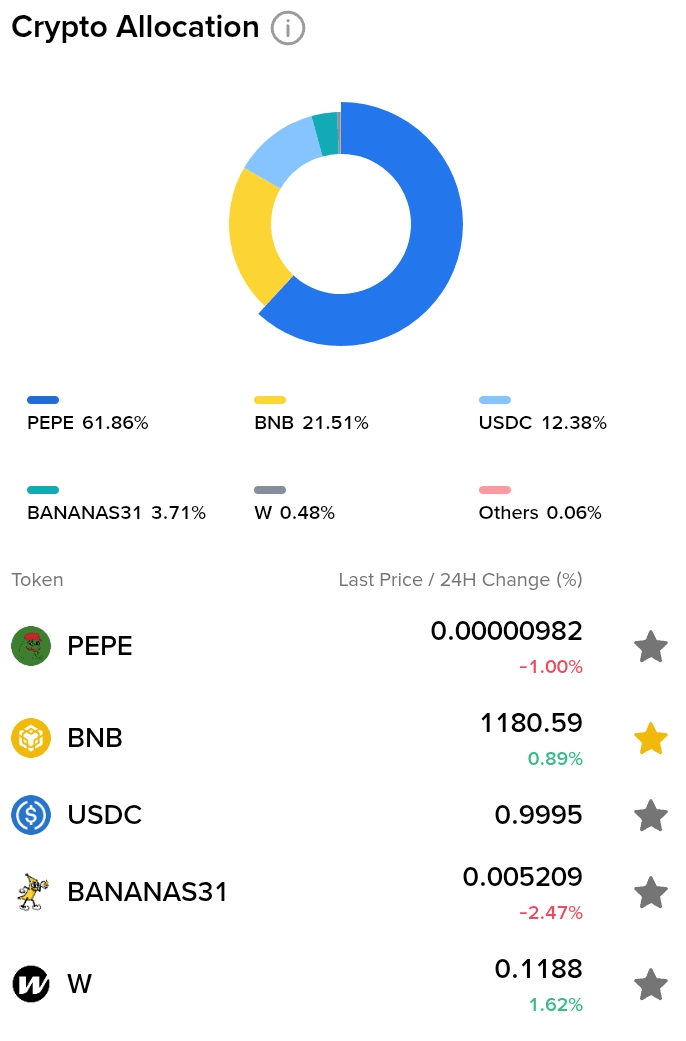Viewport: 686px width, 1041px height.
Task: Add PEPE to favorites with star
Action: [x=650, y=647]
